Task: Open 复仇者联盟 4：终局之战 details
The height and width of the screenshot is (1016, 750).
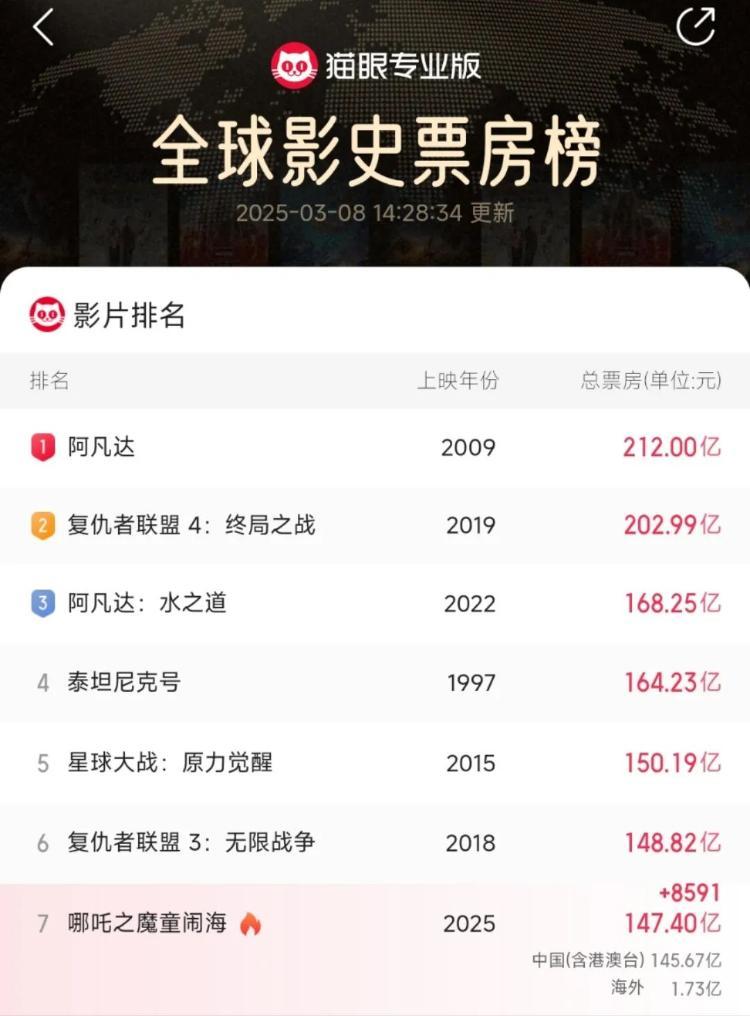Action: 375,525
